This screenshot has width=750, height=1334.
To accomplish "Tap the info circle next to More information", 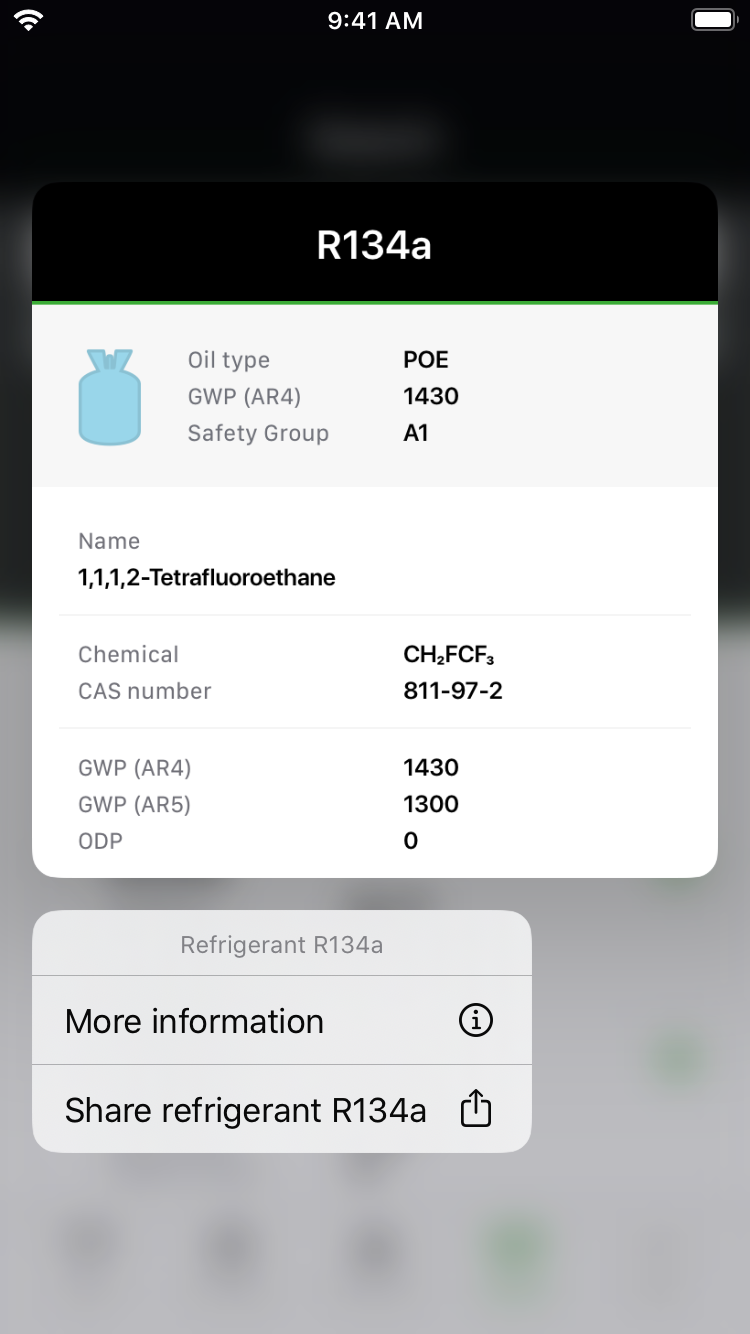I will pos(475,1020).
